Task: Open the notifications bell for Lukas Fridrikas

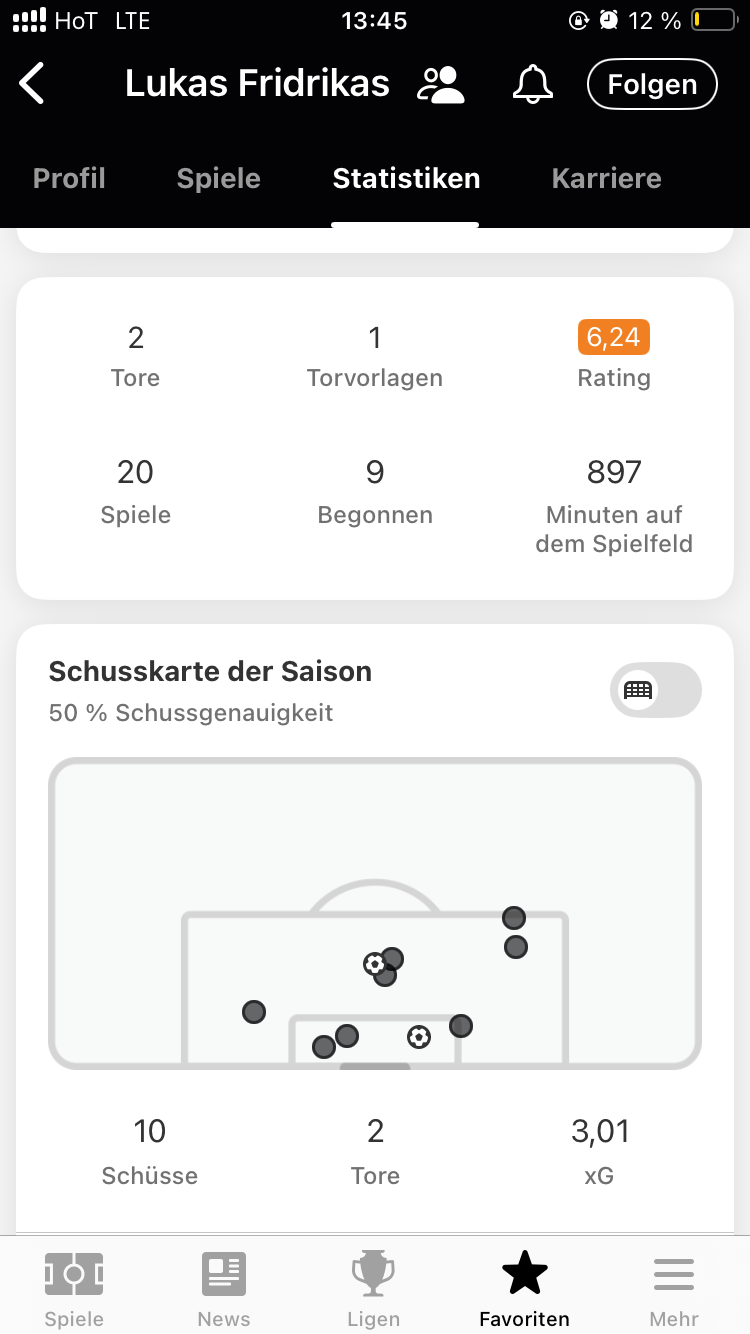Action: click(x=532, y=85)
